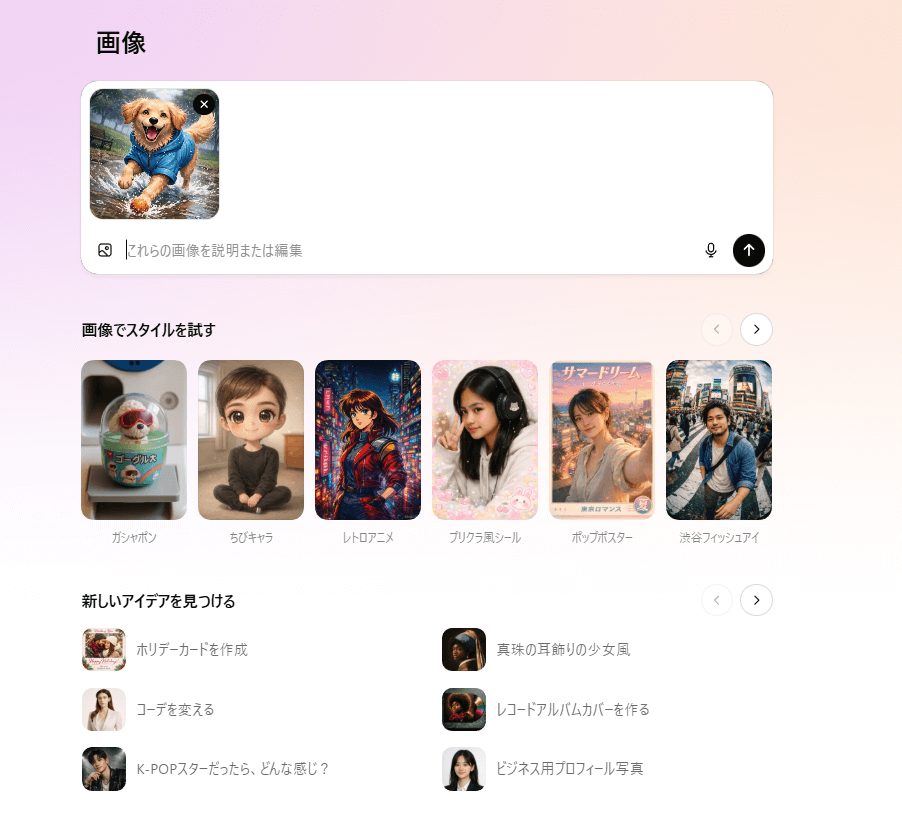Open ホリデーカードを作成 idea
Viewport: 902px width, 829px height.
click(191, 650)
